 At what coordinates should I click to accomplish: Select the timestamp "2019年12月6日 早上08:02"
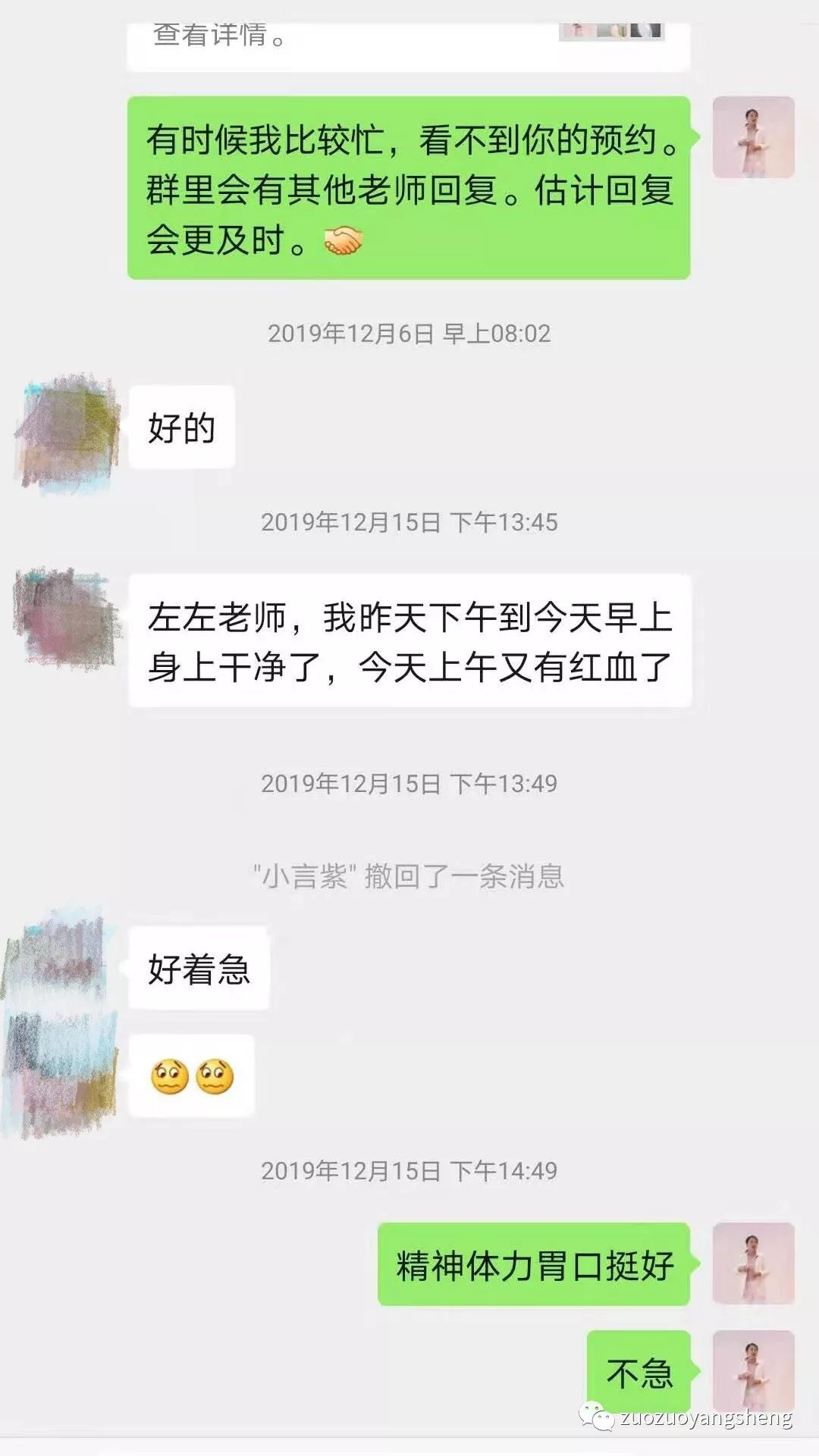(x=409, y=332)
